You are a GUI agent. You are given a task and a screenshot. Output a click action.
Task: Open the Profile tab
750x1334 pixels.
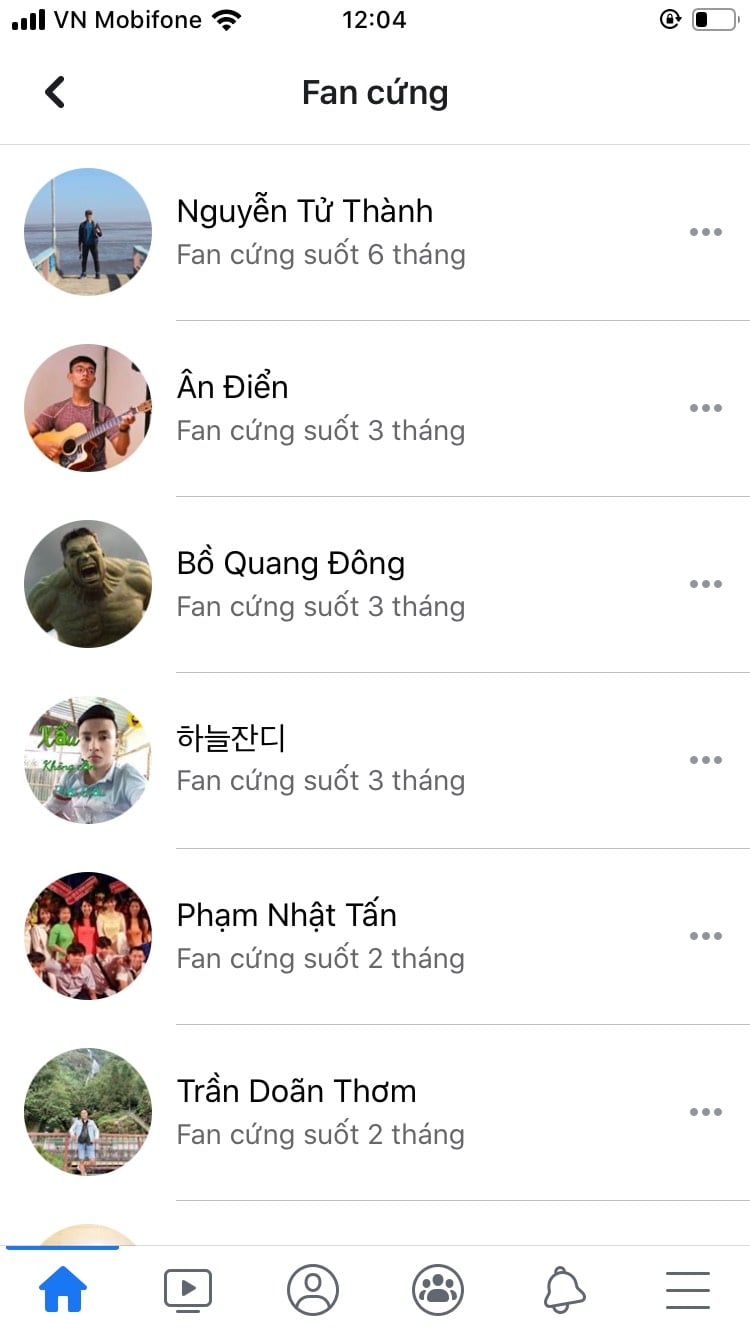tap(313, 1290)
